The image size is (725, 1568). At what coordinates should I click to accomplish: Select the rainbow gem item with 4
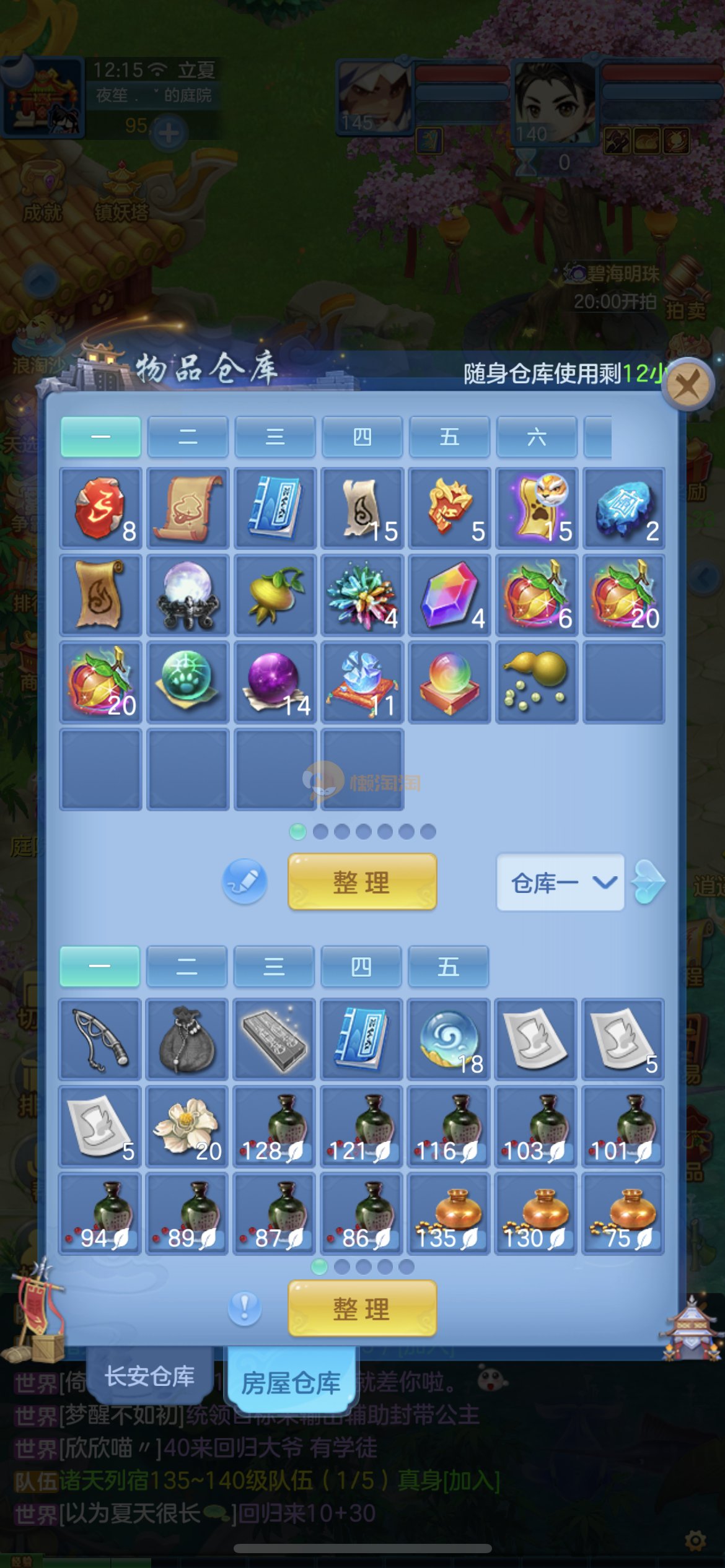tap(450, 595)
